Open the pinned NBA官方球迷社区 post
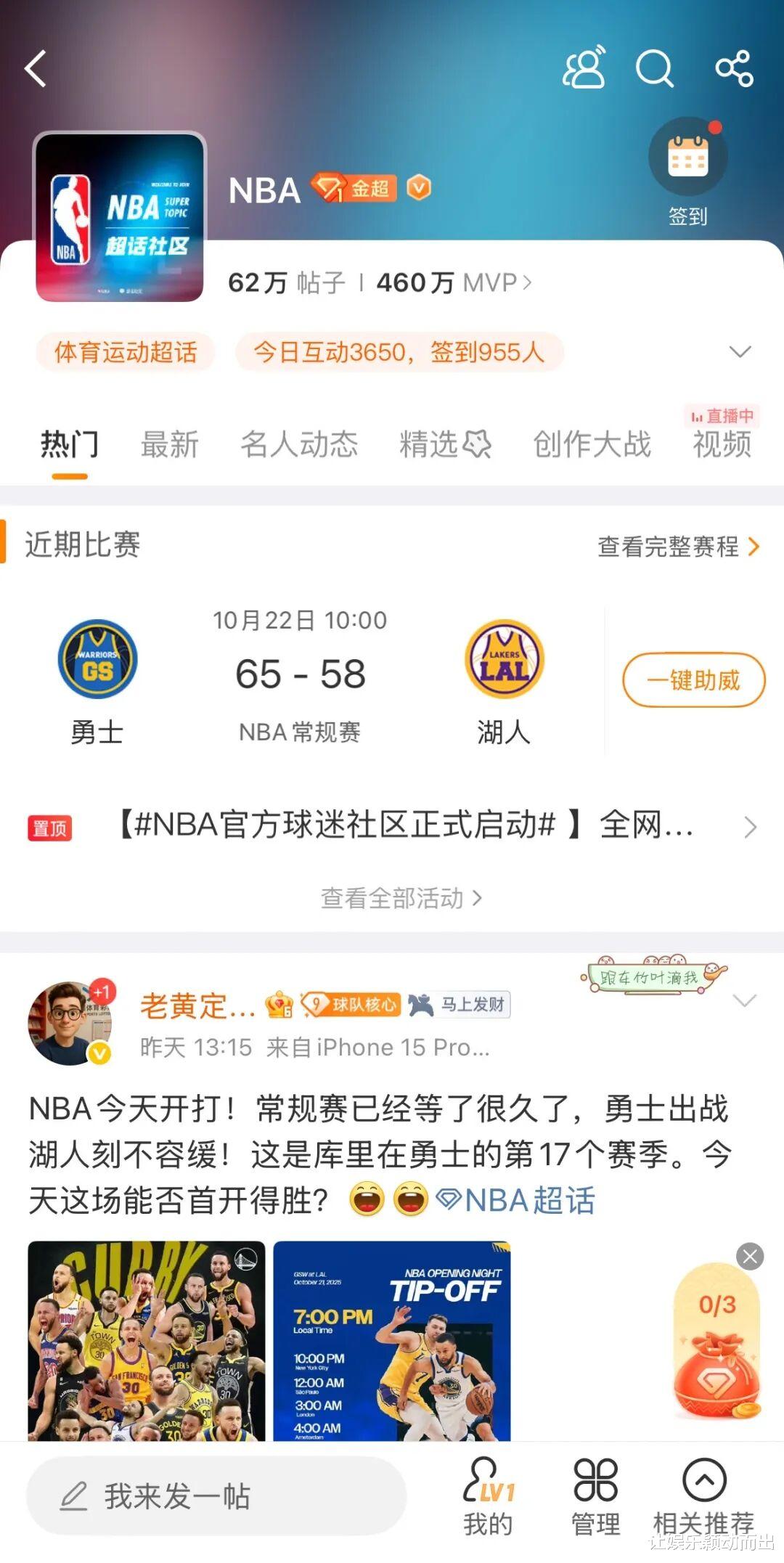The height and width of the screenshot is (1563, 784). click(407, 826)
